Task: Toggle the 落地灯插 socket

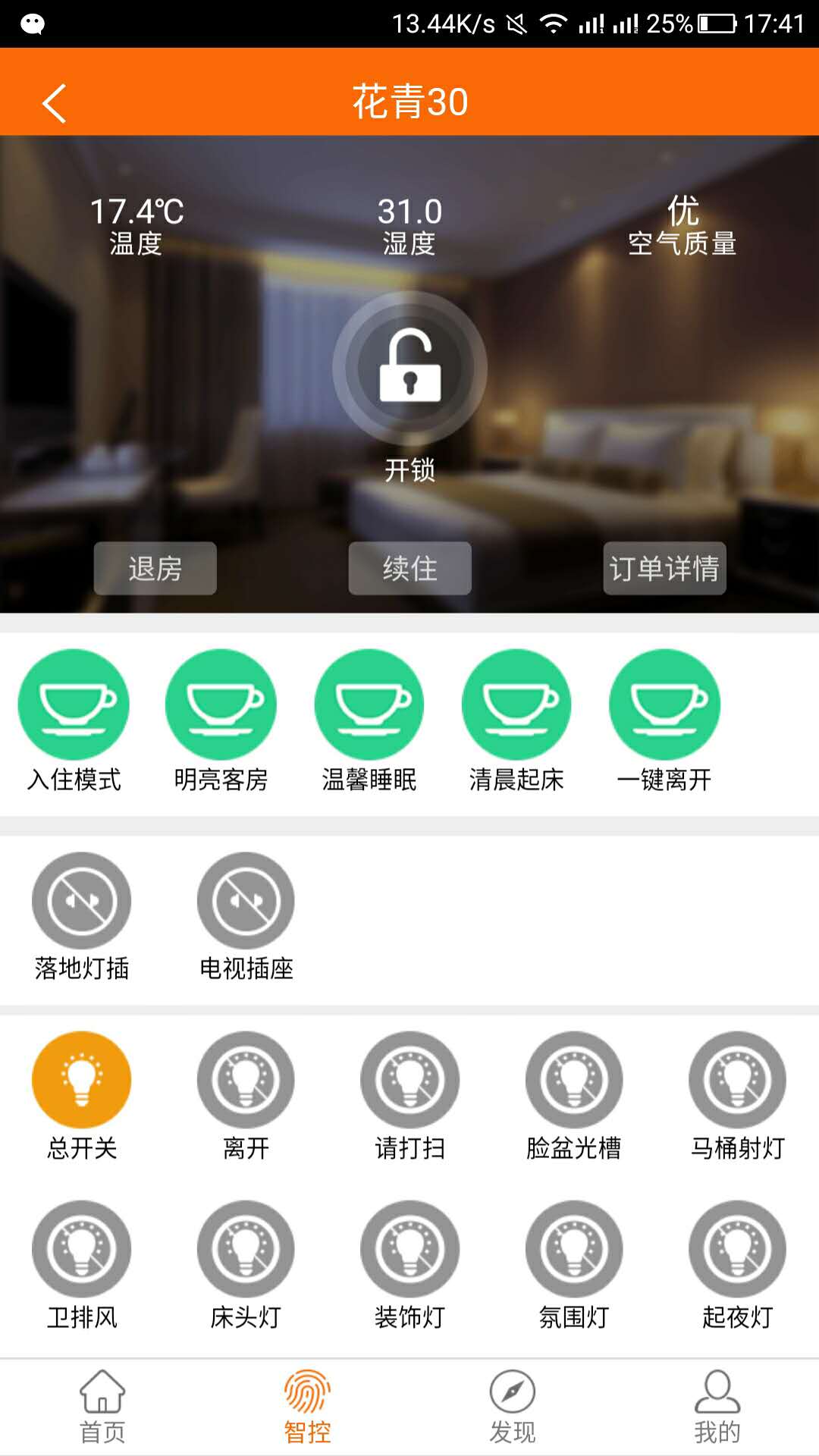Action: tap(81, 900)
